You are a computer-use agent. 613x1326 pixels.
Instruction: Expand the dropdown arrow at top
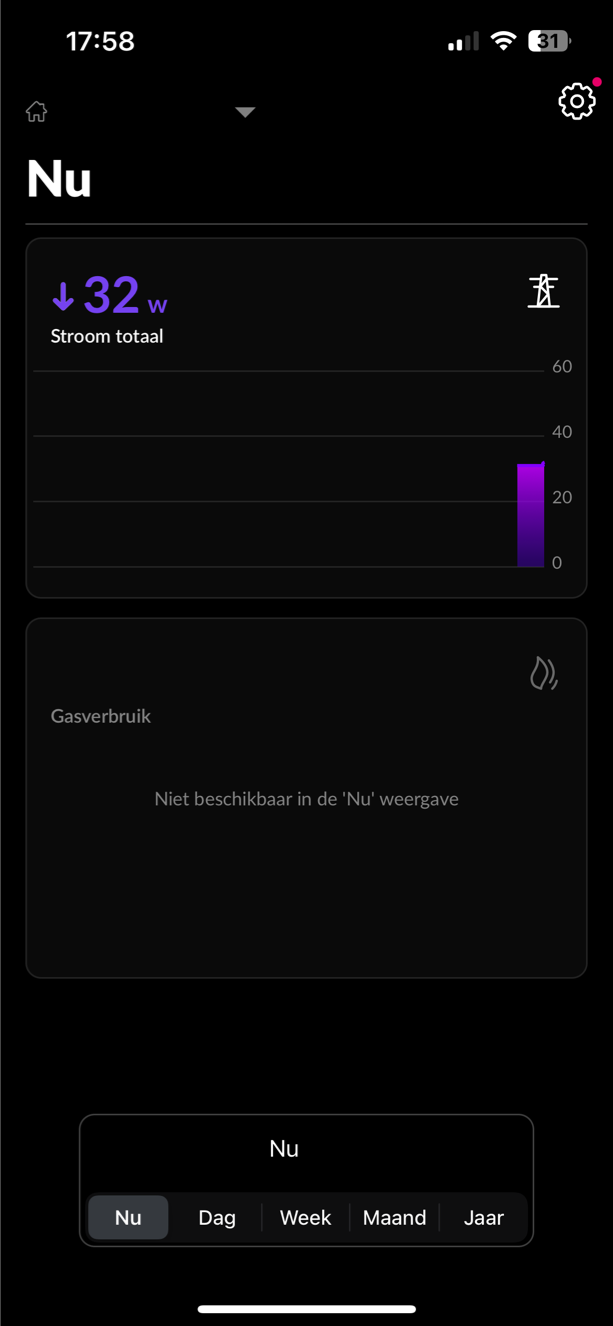coord(245,112)
